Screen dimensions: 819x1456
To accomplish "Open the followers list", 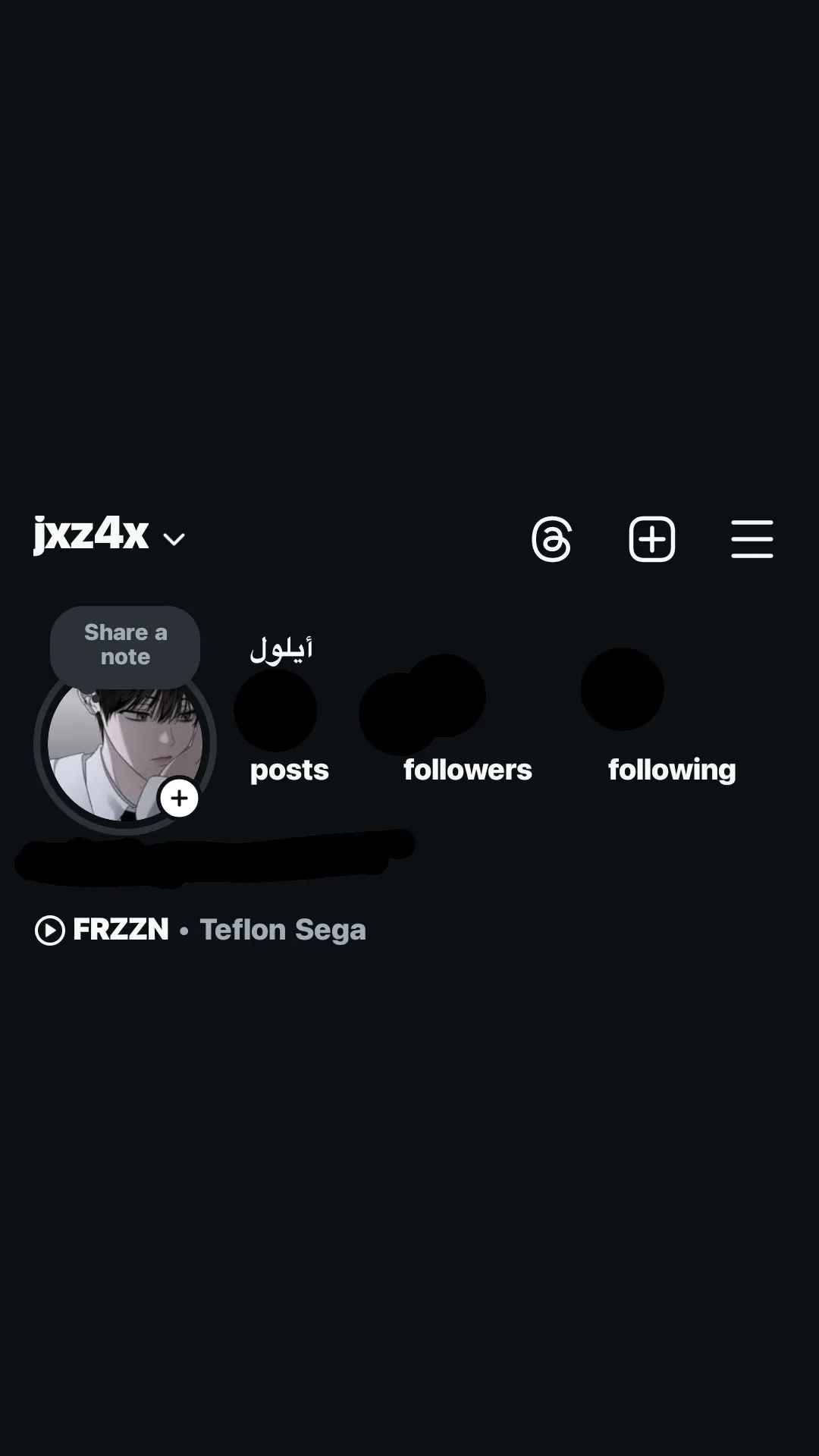I will click(467, 770).
